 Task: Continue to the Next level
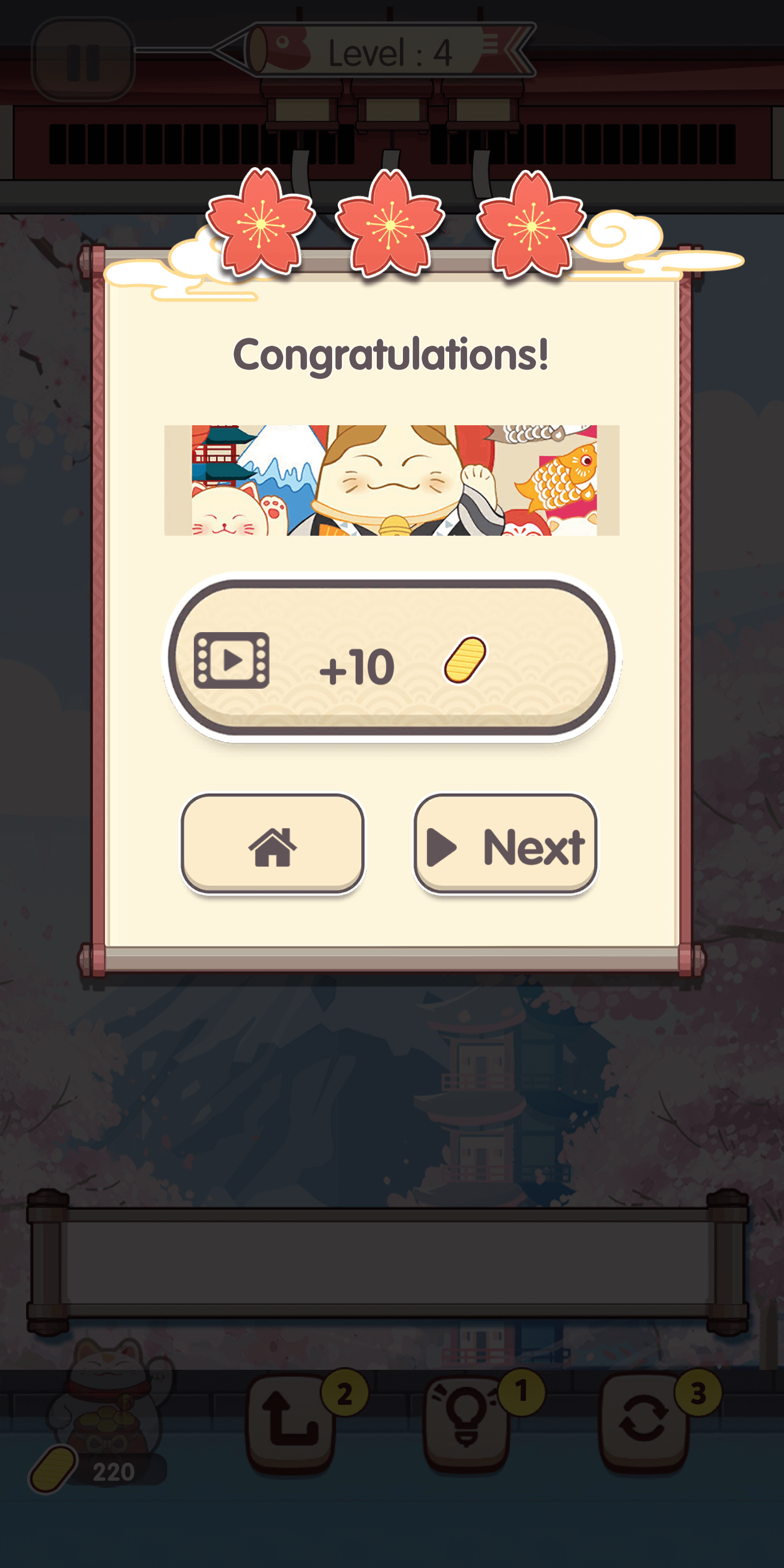[505, 844]
